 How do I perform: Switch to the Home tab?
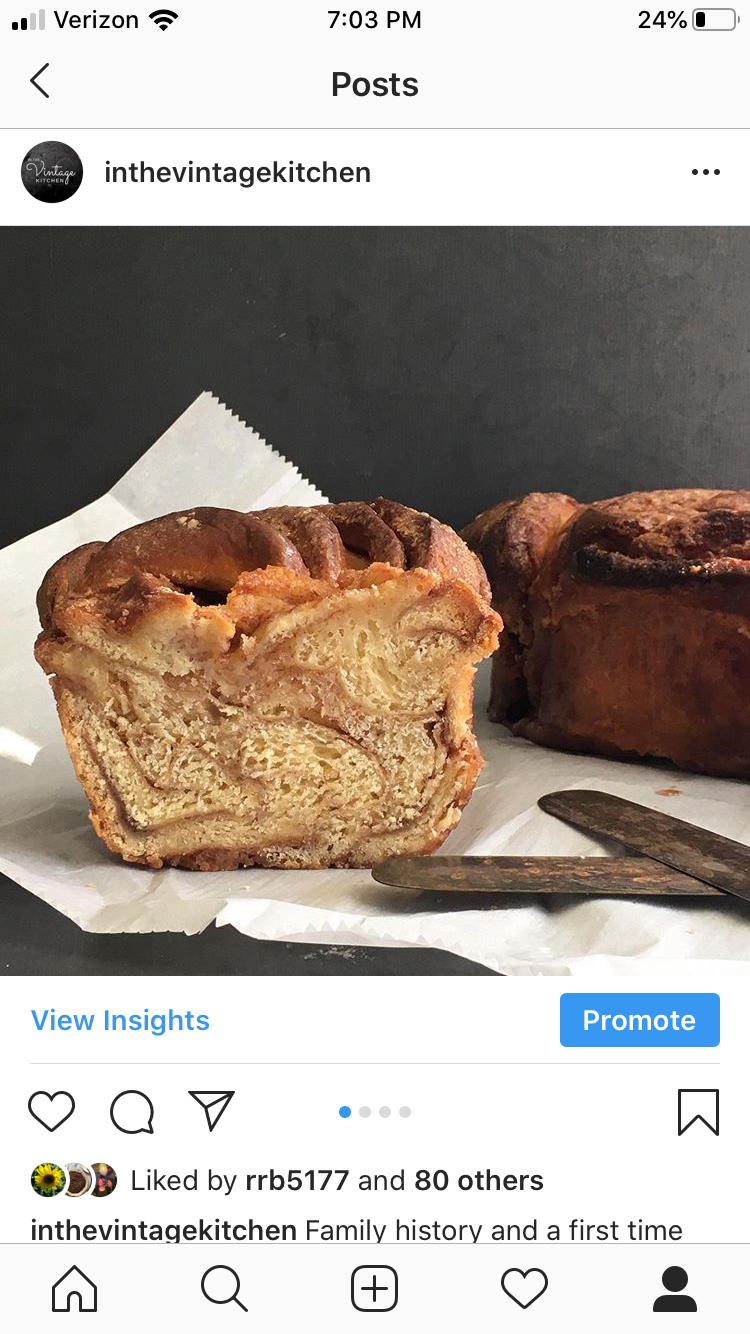coord(75,1288)
